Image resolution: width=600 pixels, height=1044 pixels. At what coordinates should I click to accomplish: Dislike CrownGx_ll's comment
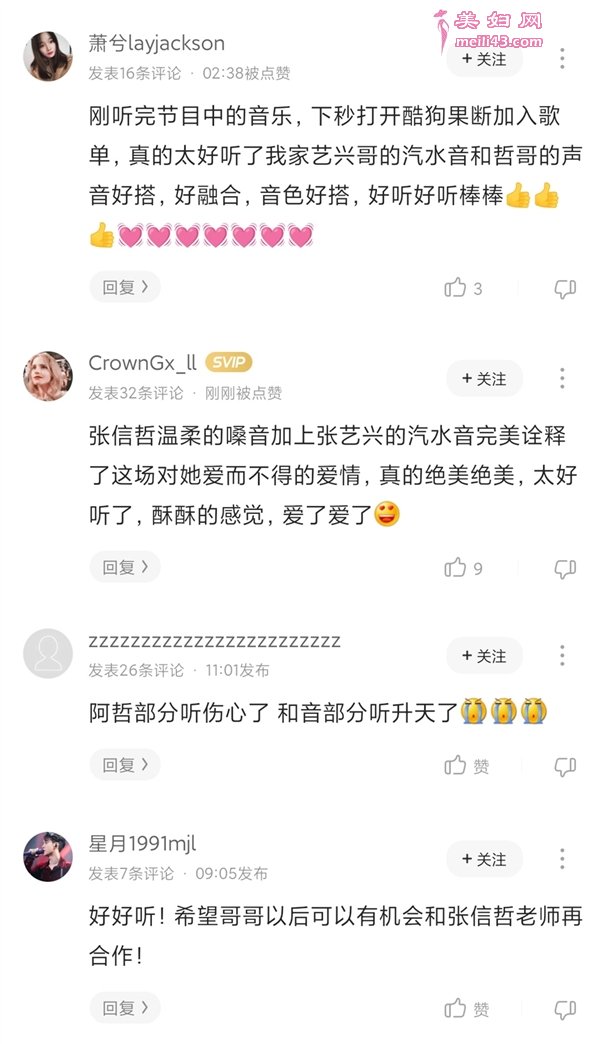click(x=565, y=569)
